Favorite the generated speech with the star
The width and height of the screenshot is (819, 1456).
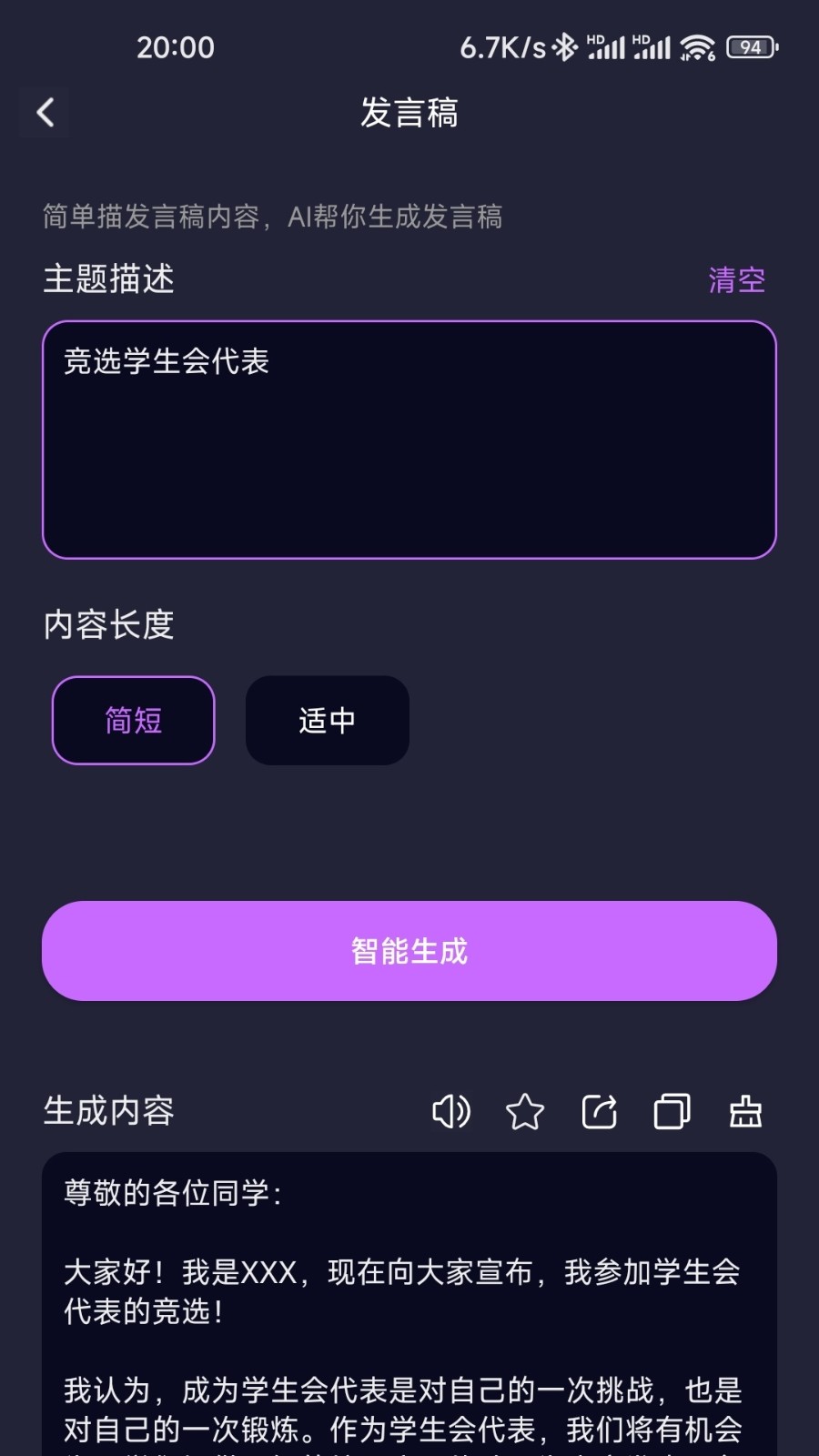coord(525,1111)
